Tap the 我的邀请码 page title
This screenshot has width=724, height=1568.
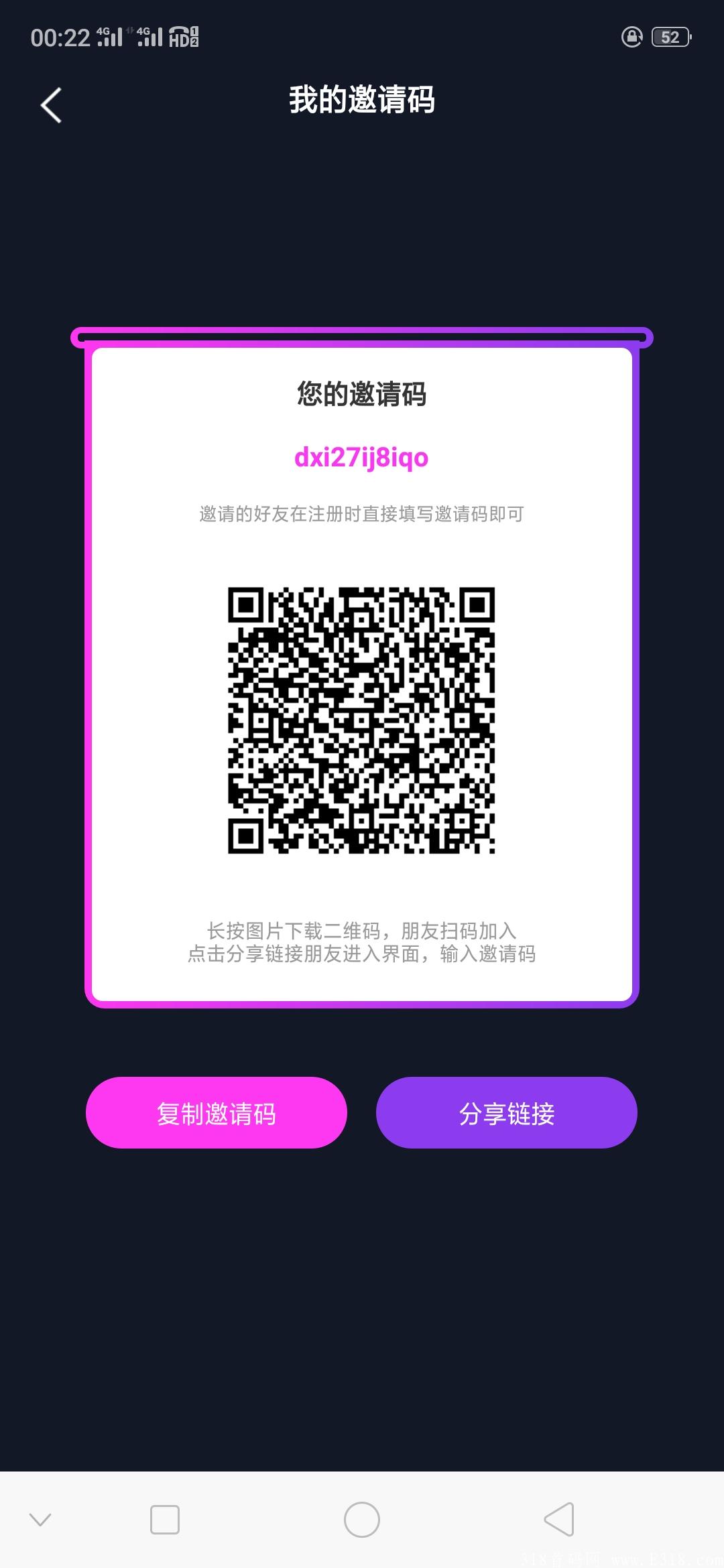tap(362, 99)
